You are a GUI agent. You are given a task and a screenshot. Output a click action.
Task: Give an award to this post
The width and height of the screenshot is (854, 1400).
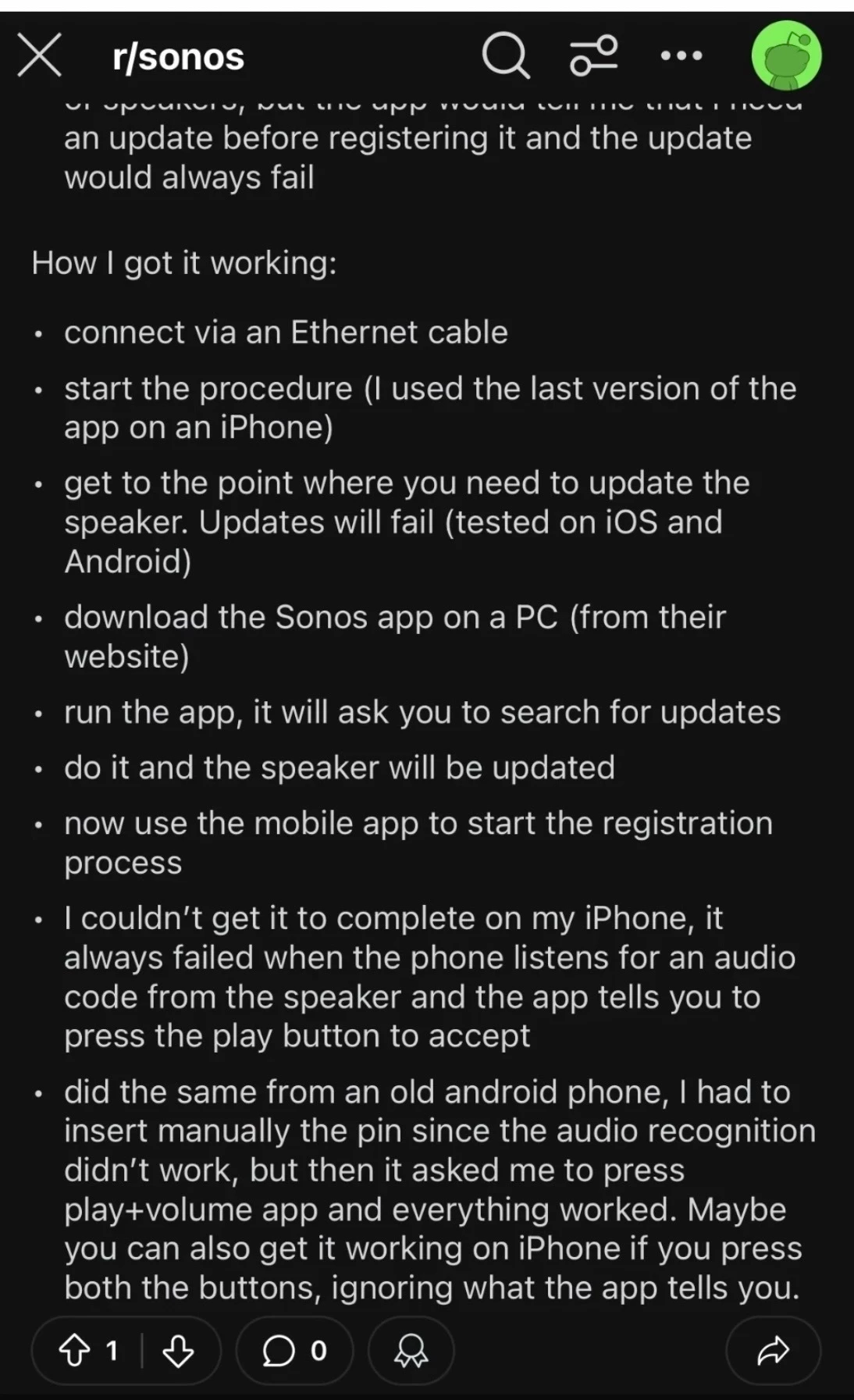411,1350
